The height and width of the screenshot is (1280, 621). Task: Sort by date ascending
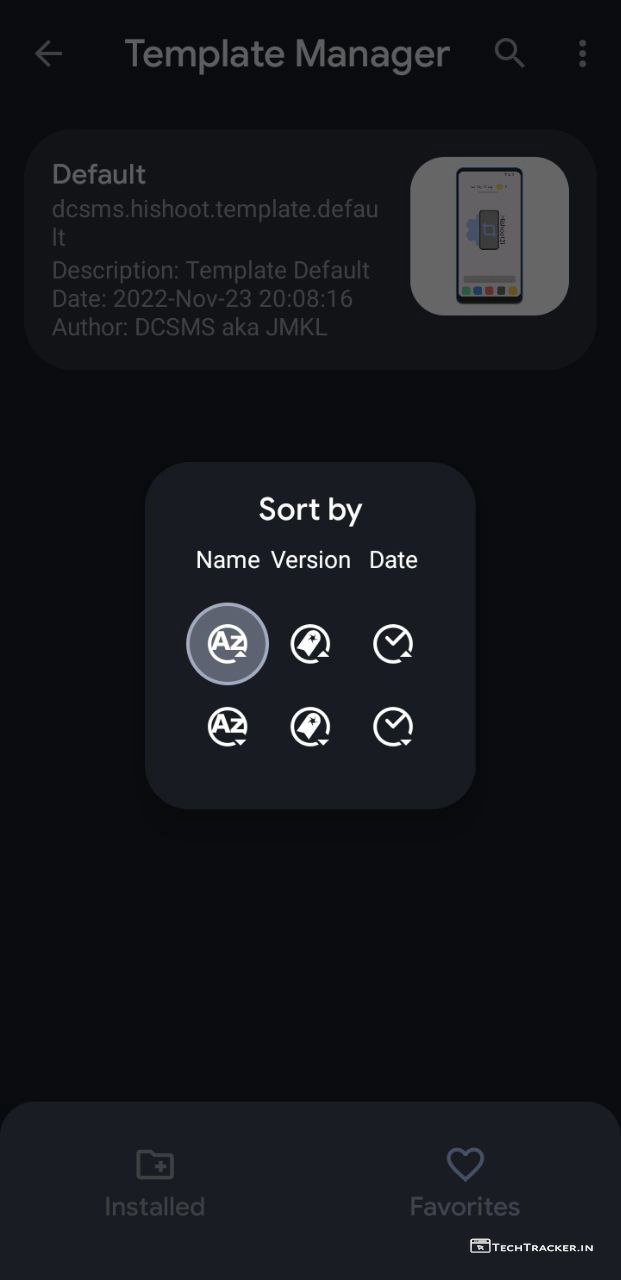pos(393,644)
